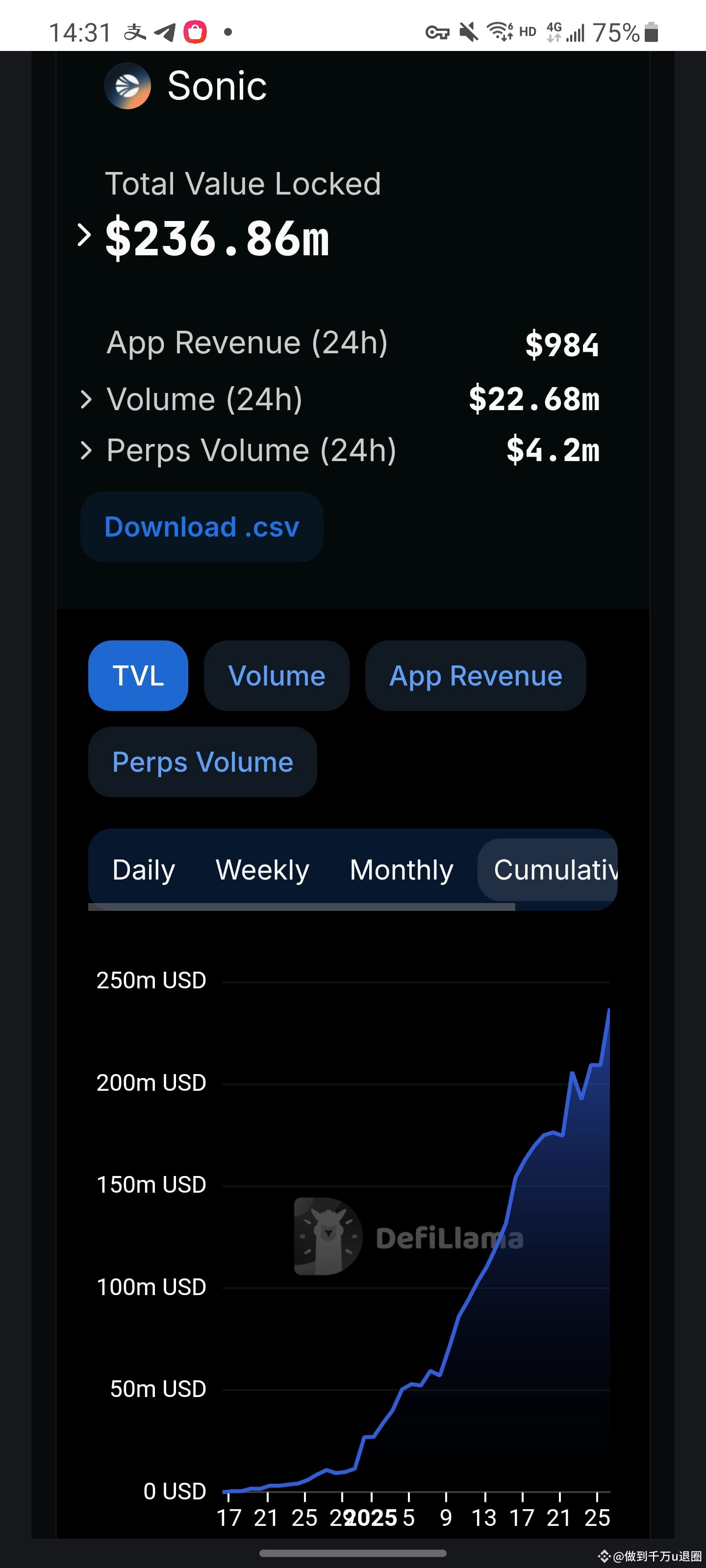Switch to Daily chart view

click(143, 870)
